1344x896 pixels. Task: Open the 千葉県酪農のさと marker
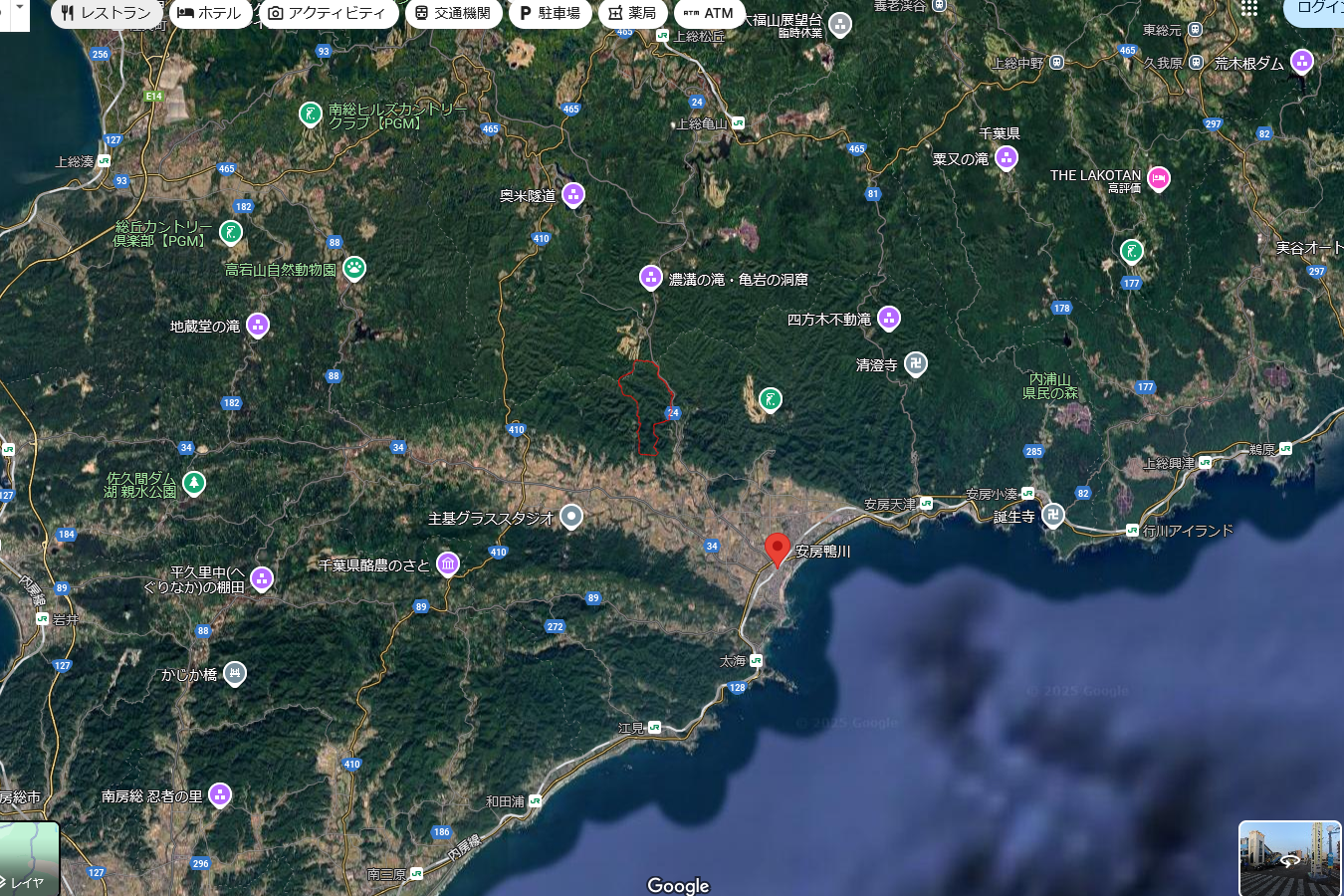(x=448, y=563)
